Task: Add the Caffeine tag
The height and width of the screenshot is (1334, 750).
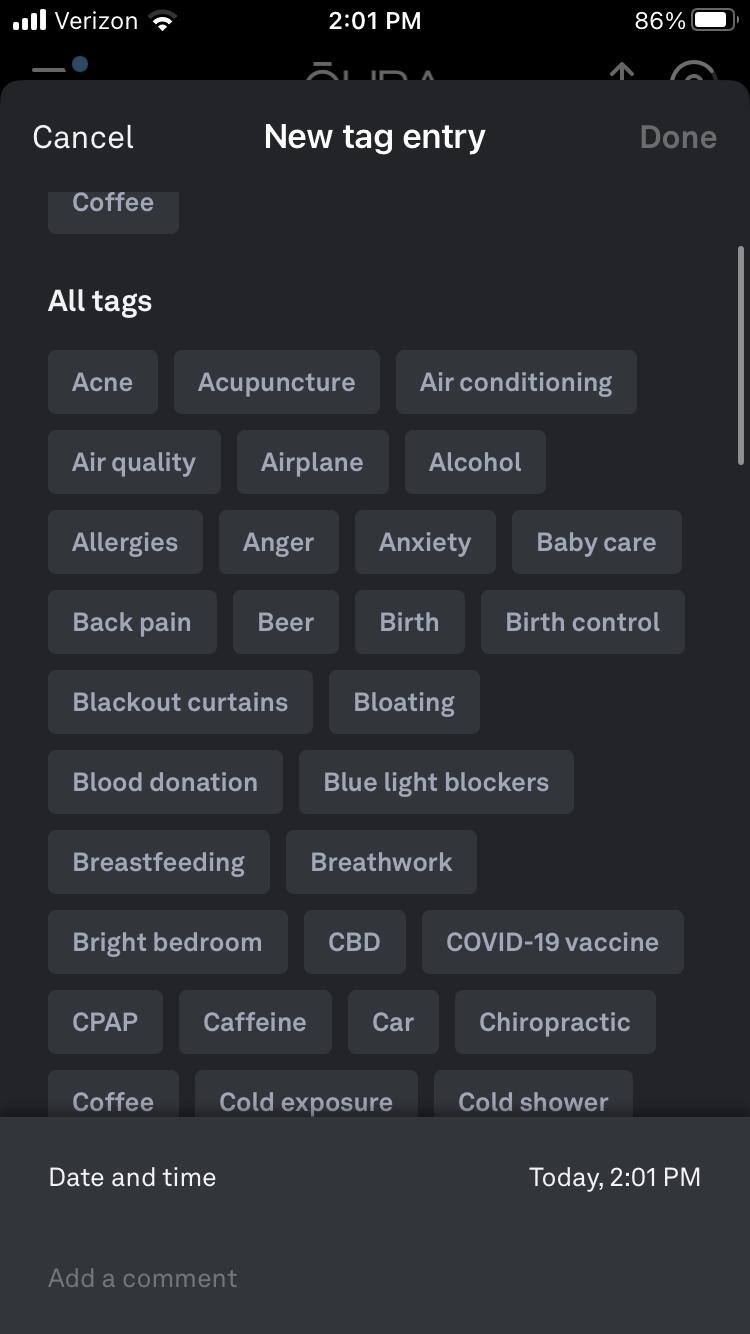Action: (255, 1022)
